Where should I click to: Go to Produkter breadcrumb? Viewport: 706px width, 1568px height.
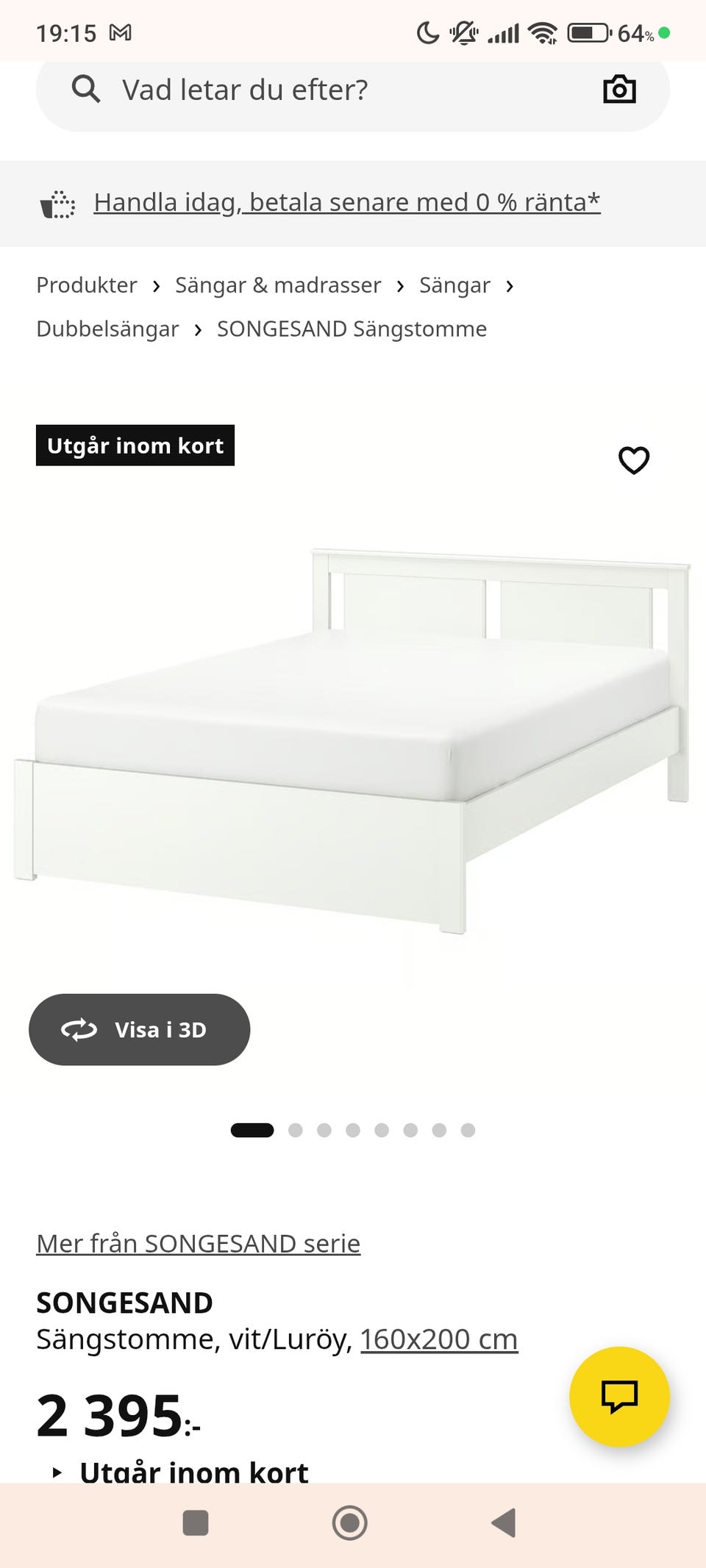coord(87,285)
